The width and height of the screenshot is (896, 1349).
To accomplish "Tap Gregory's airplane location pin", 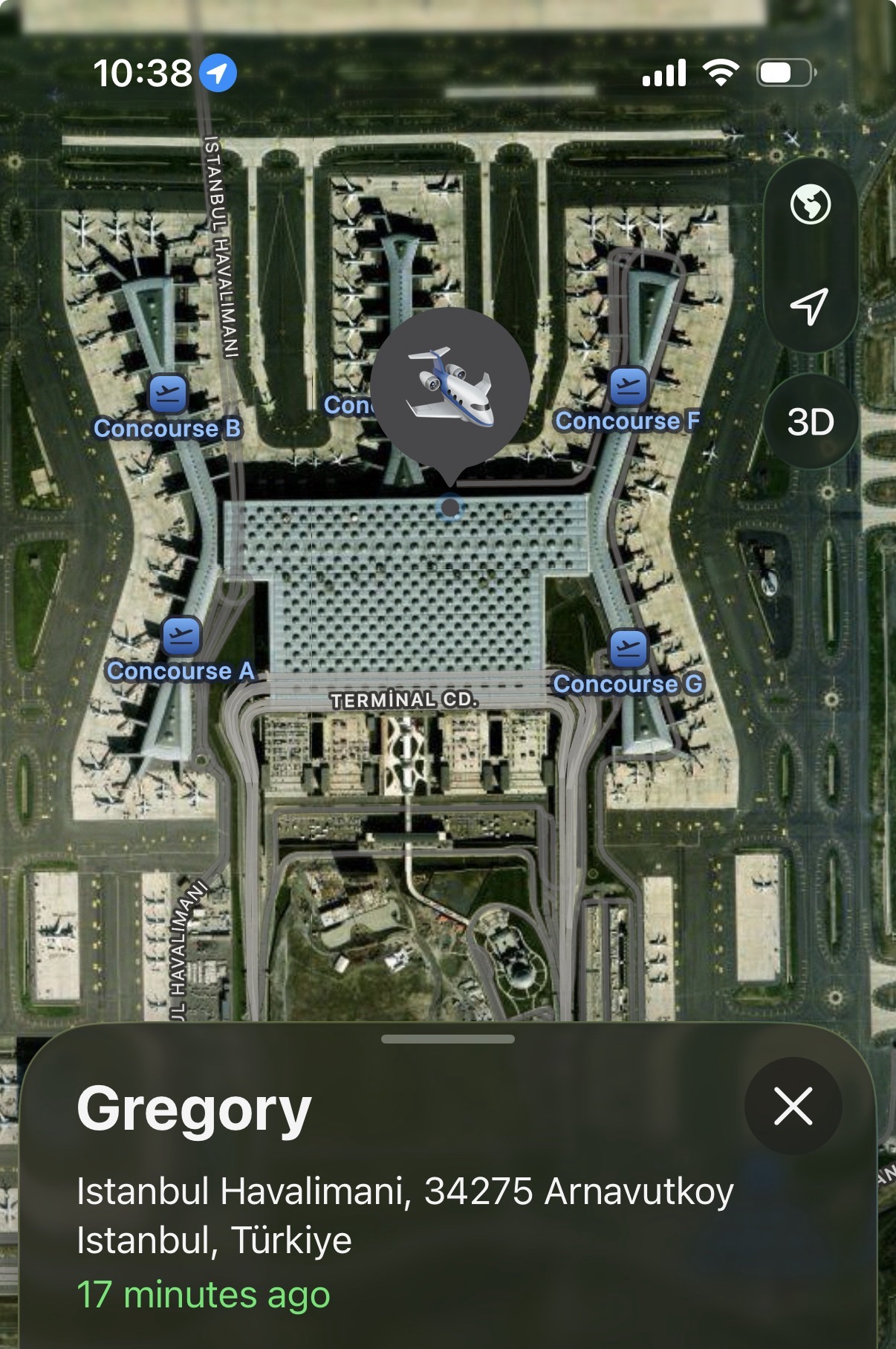I will 450,388.
